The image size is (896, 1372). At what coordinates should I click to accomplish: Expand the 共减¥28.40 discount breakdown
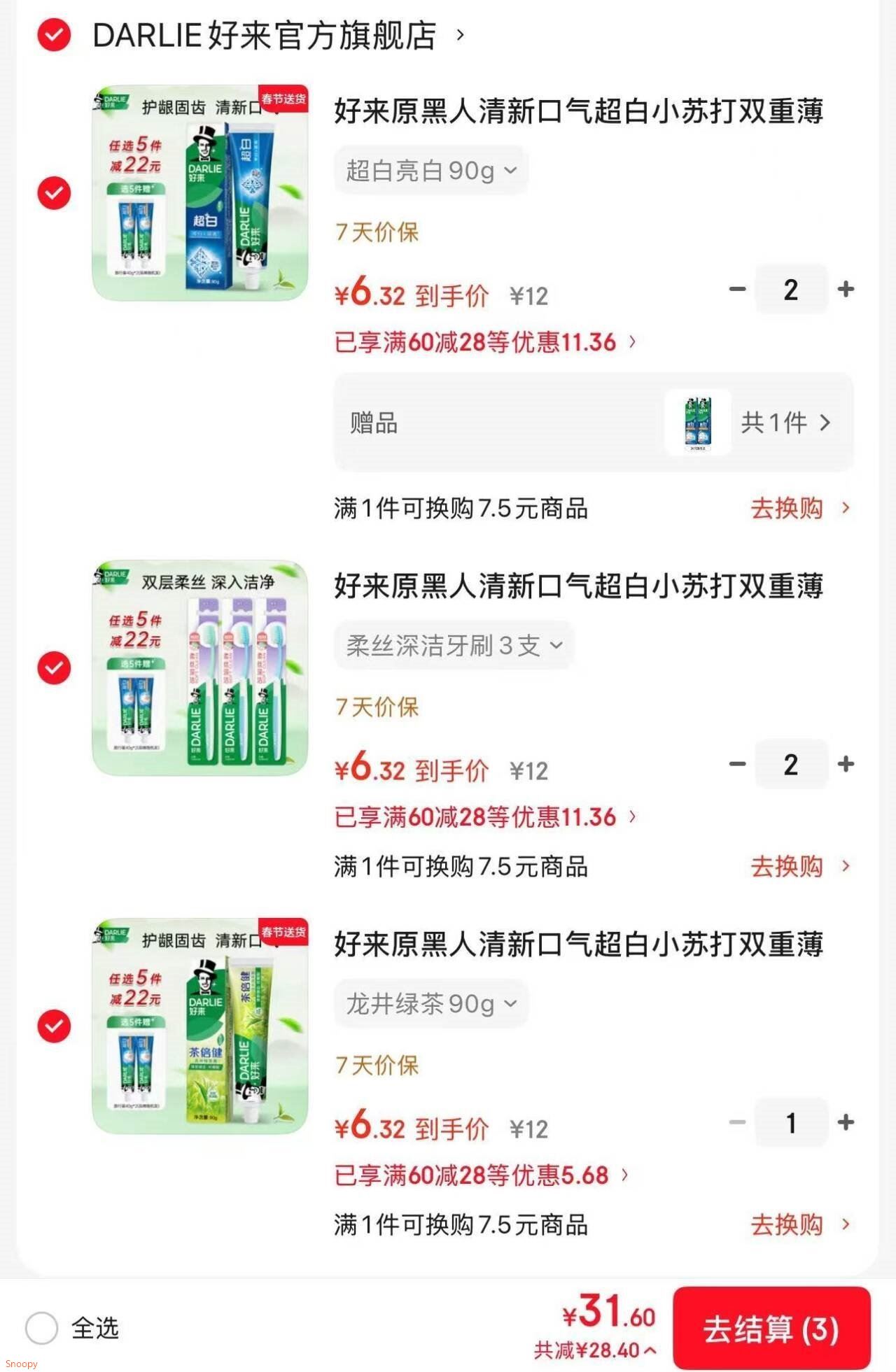595,1350
